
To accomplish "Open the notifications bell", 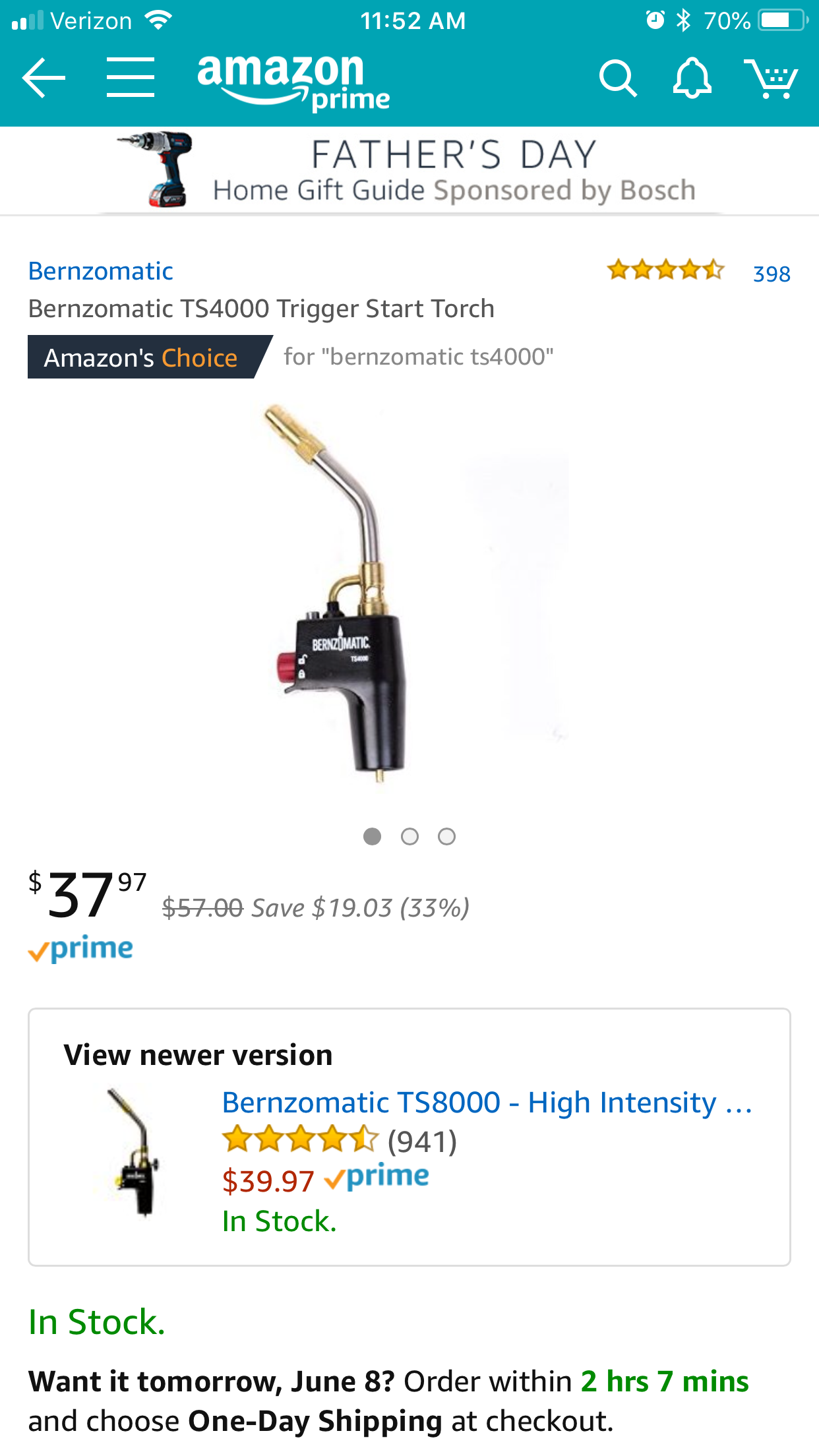I will pyautogui.click(x=692, y=79).
